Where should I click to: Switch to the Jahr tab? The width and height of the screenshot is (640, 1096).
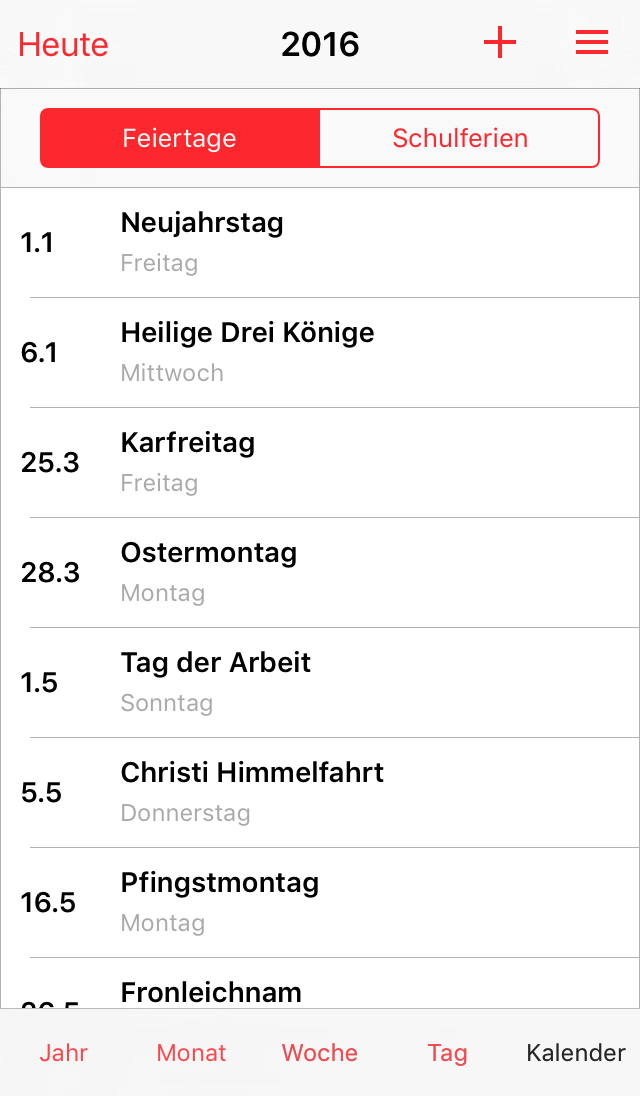(64, 1053)
